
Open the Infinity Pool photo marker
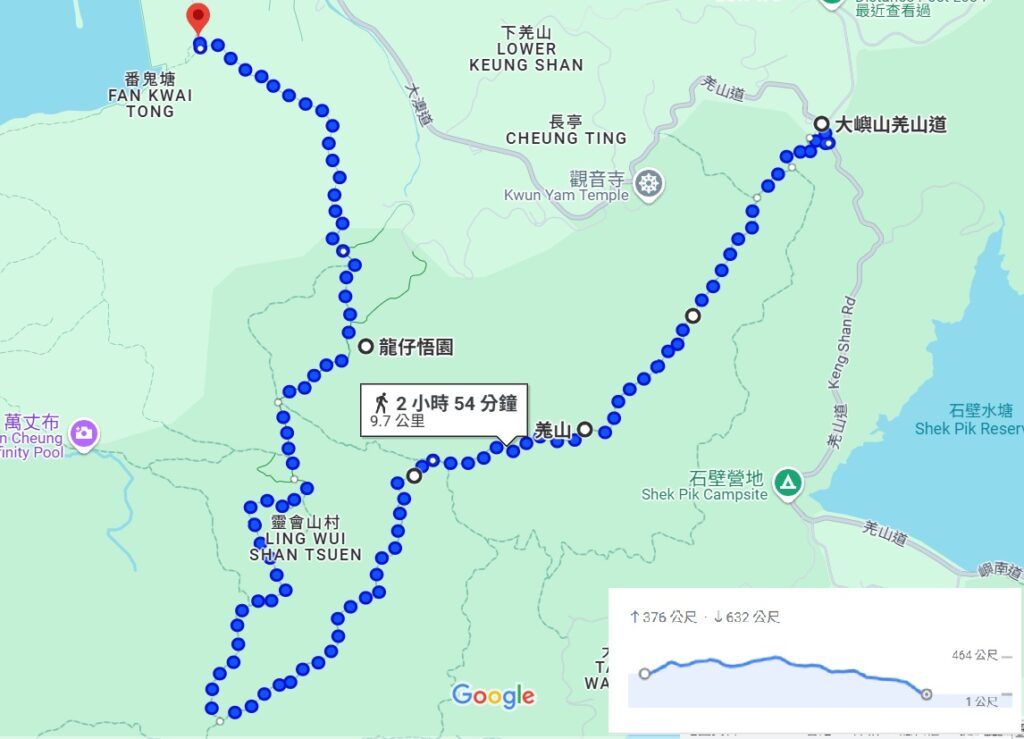[x=84, y=433]
